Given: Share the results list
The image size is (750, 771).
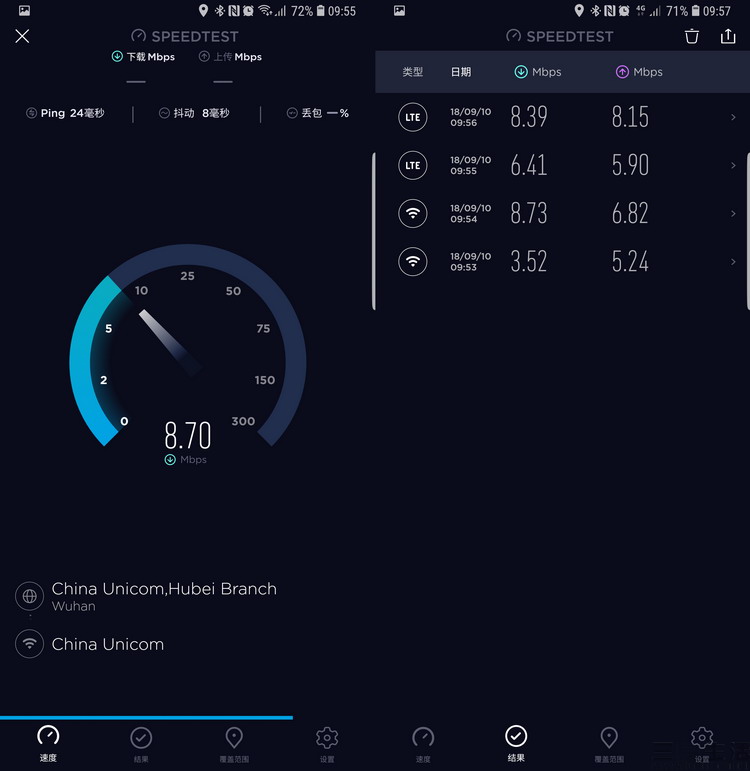Looking at the screenshot, I should 728,36.
